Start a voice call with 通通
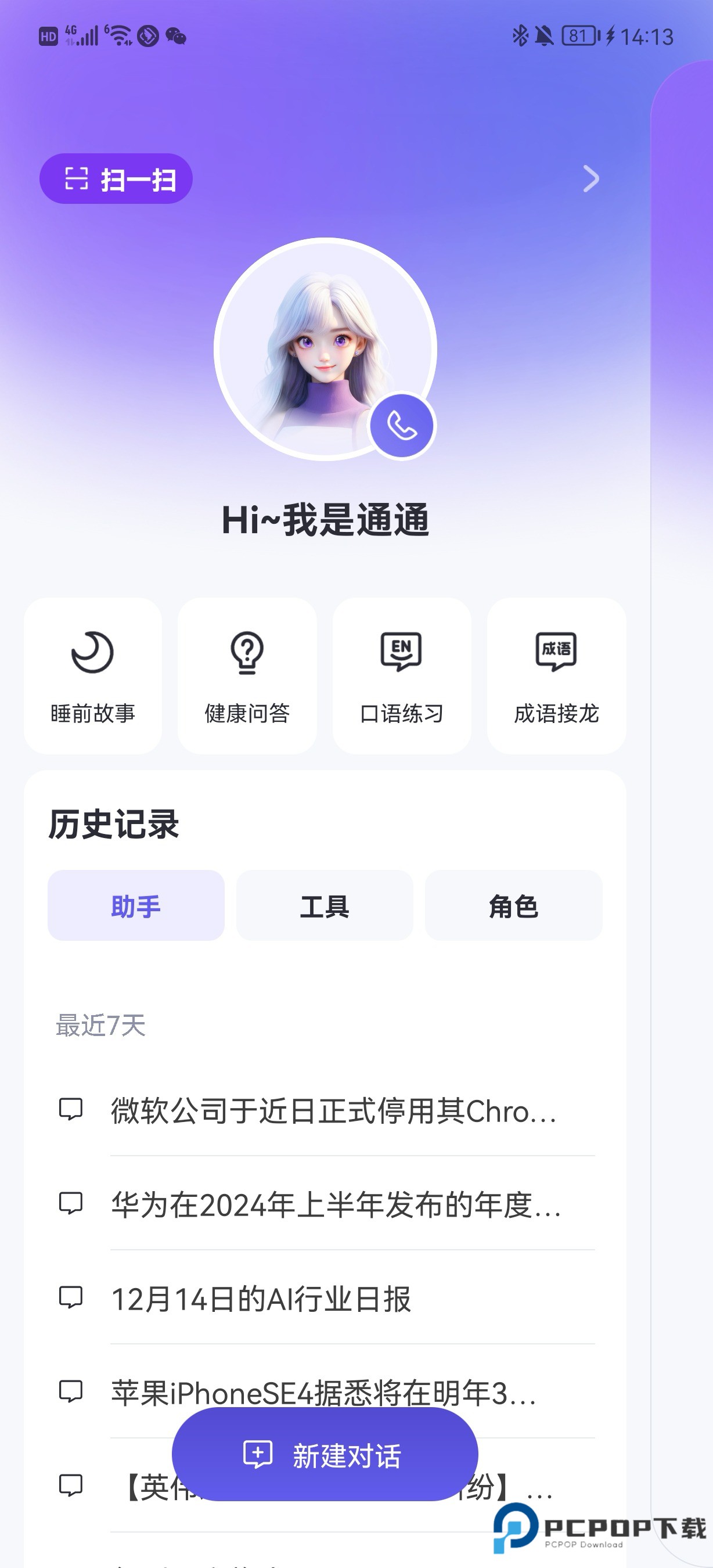This screenshot has height=1568, width=713. (403, 426)
